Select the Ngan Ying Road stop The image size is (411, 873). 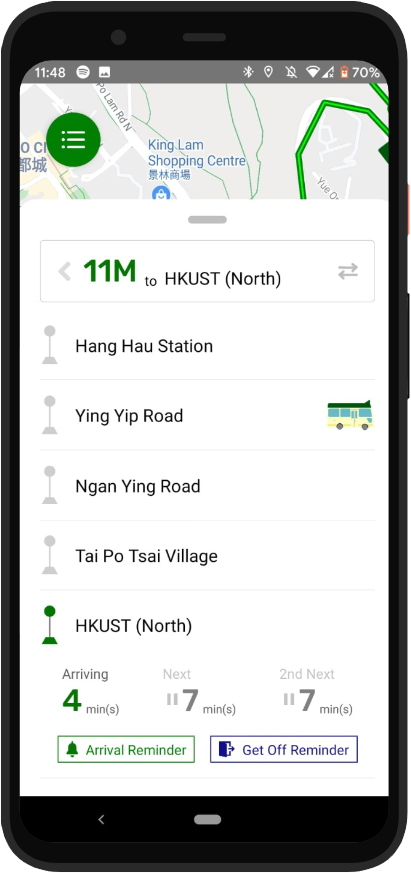tap(207, 485)
